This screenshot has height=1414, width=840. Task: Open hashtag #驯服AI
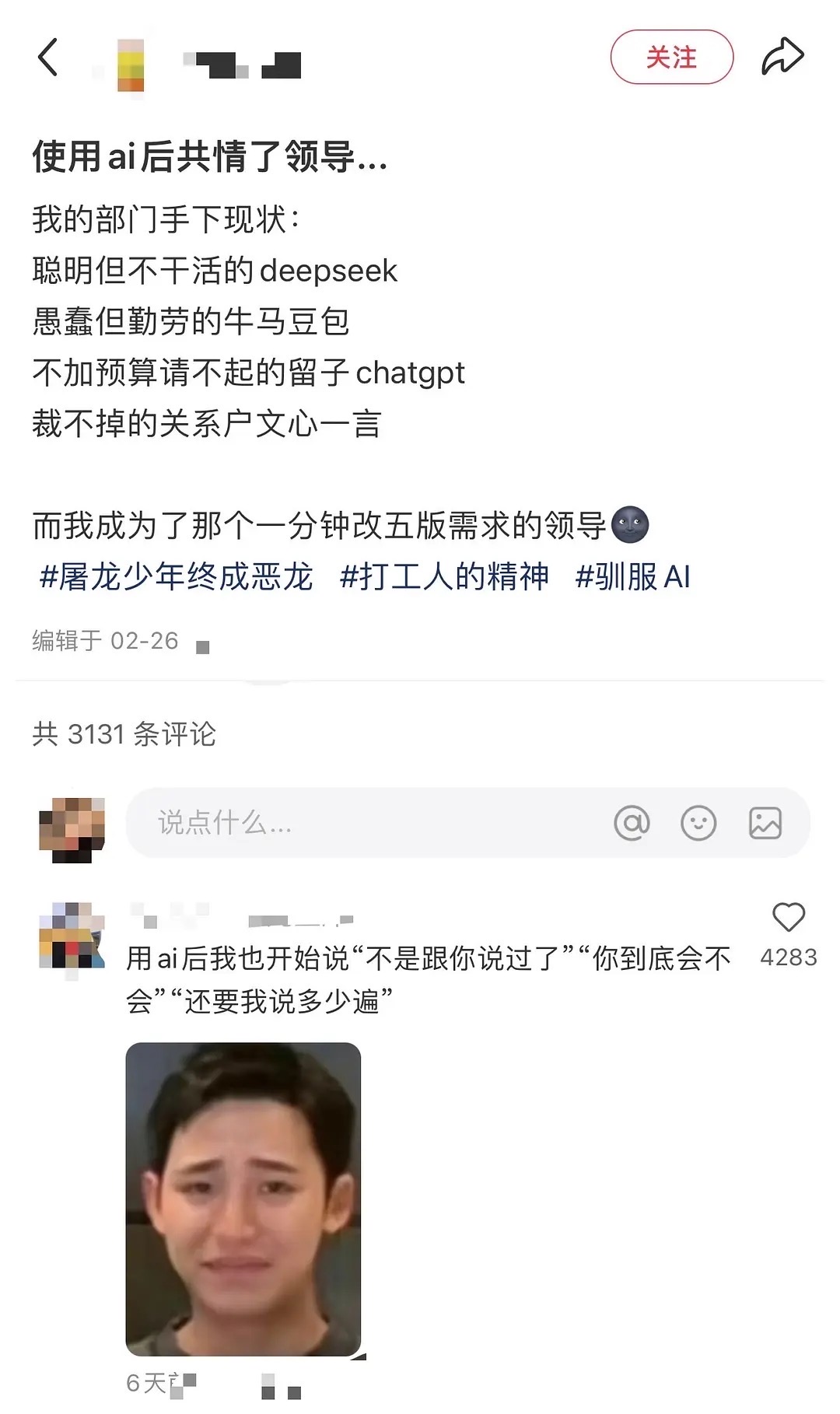(632, 577)
